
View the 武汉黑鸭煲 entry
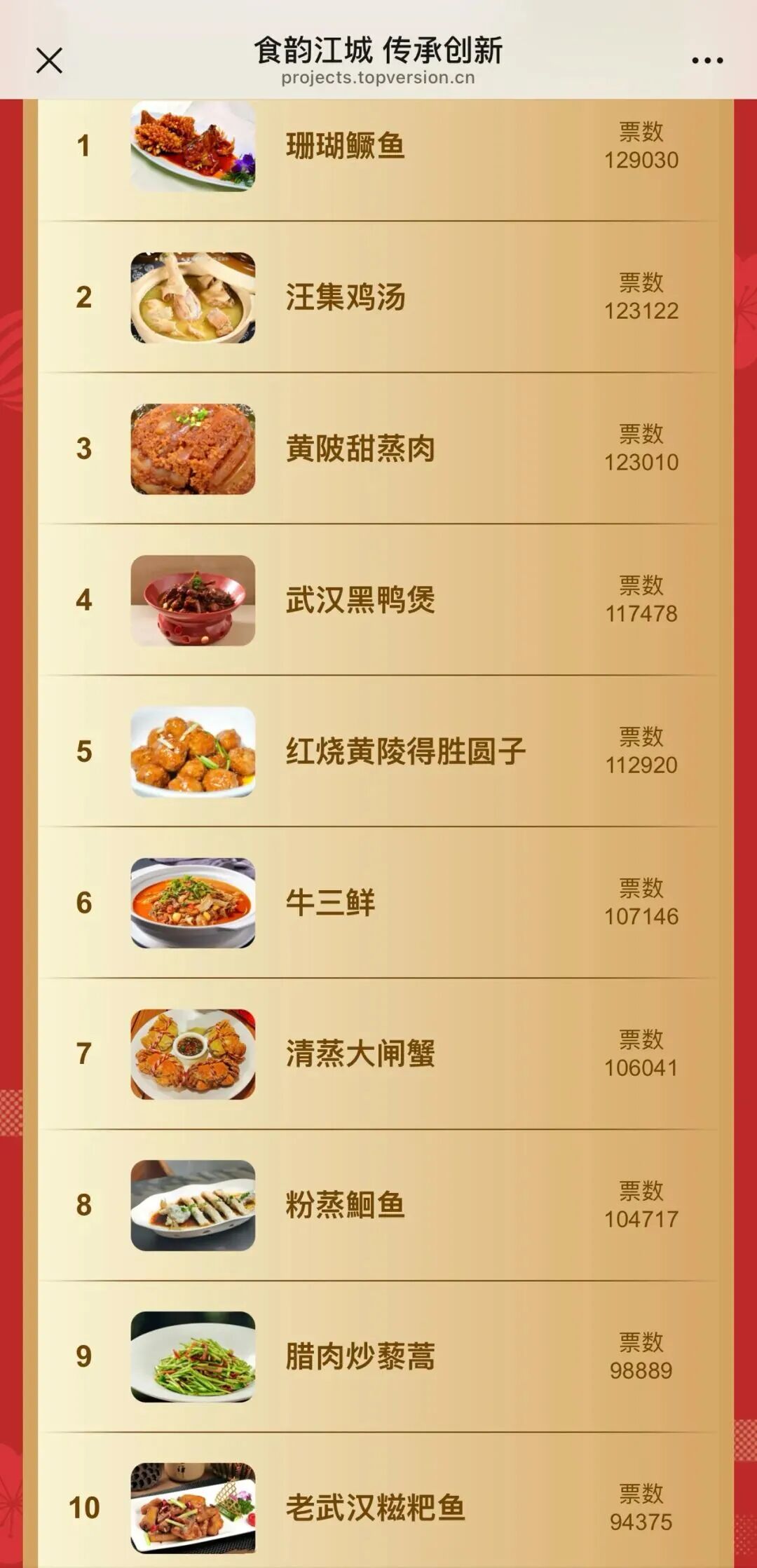(360, 600)
